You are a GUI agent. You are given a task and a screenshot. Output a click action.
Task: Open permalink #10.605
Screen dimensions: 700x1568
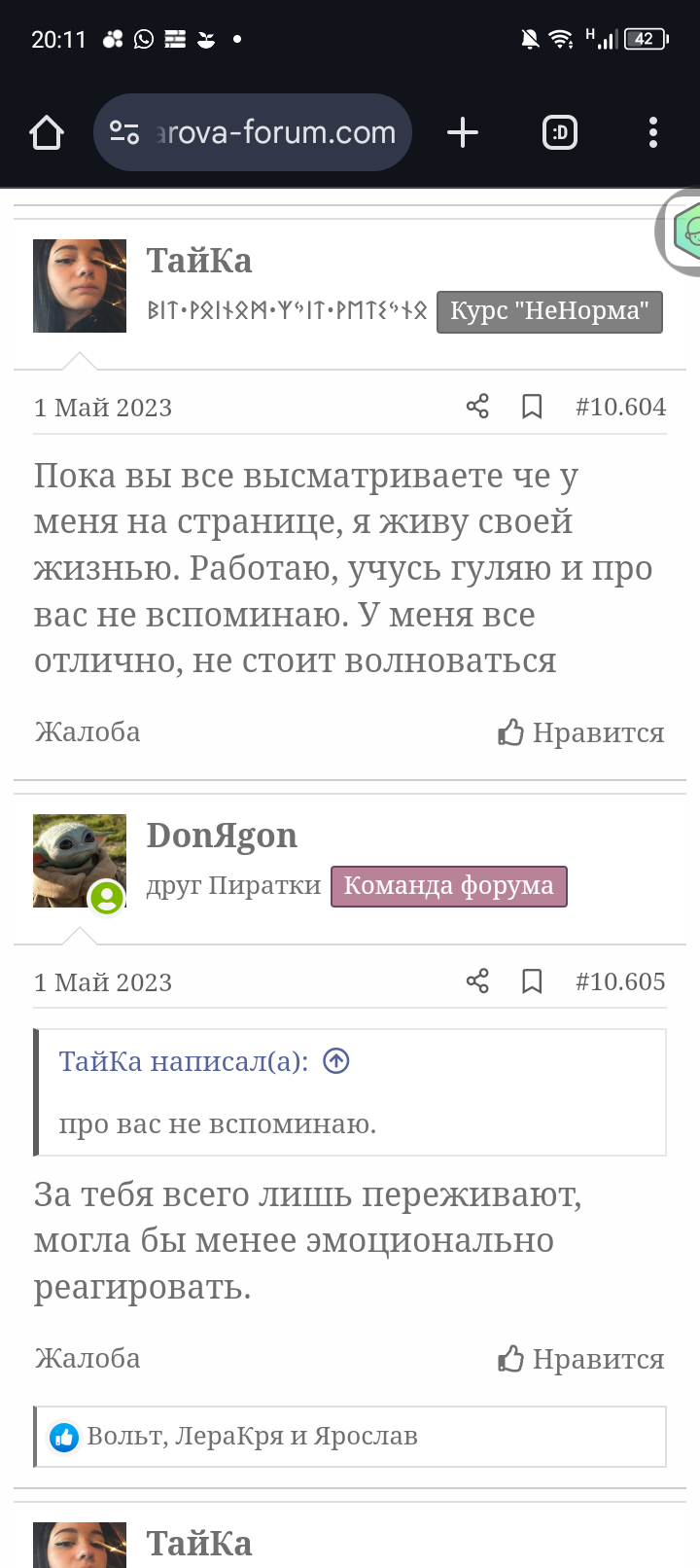click(620, 980)
